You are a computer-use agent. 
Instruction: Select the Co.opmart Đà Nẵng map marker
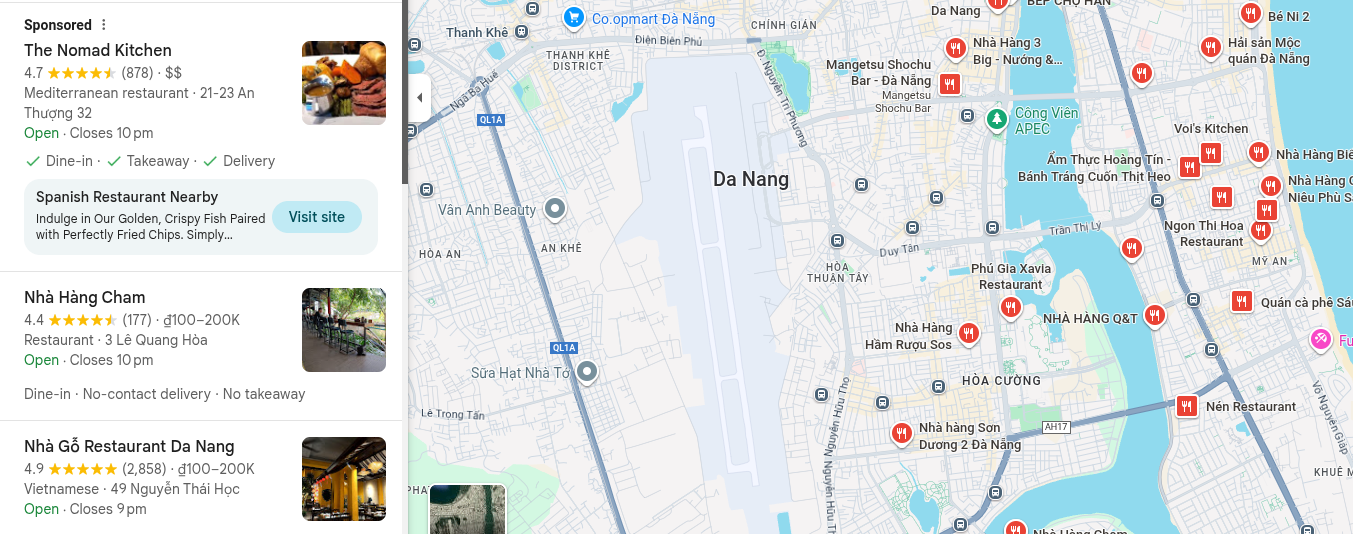pyautogui.click(x=573, y=17)
